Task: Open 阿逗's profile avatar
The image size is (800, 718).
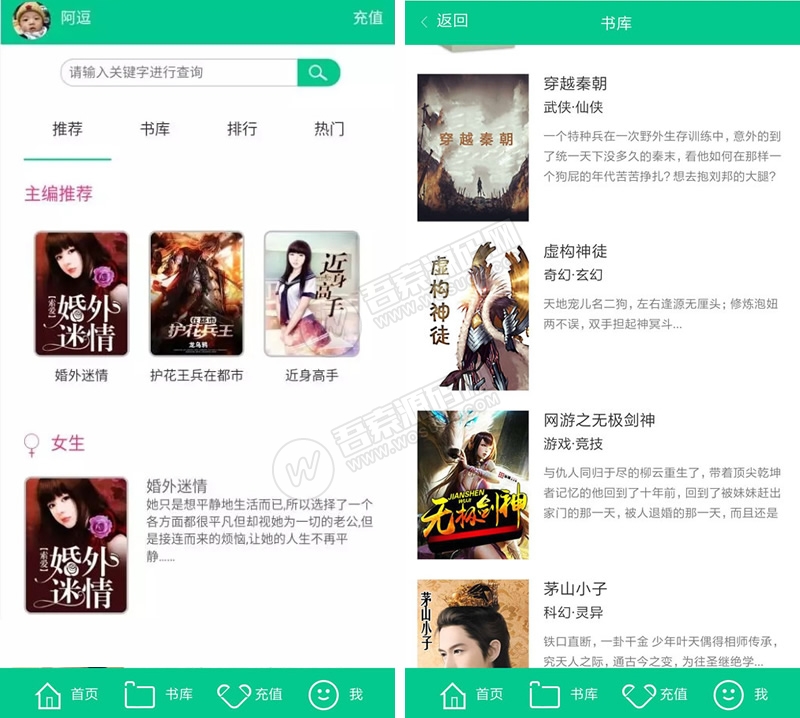Action: click(30, 20)
